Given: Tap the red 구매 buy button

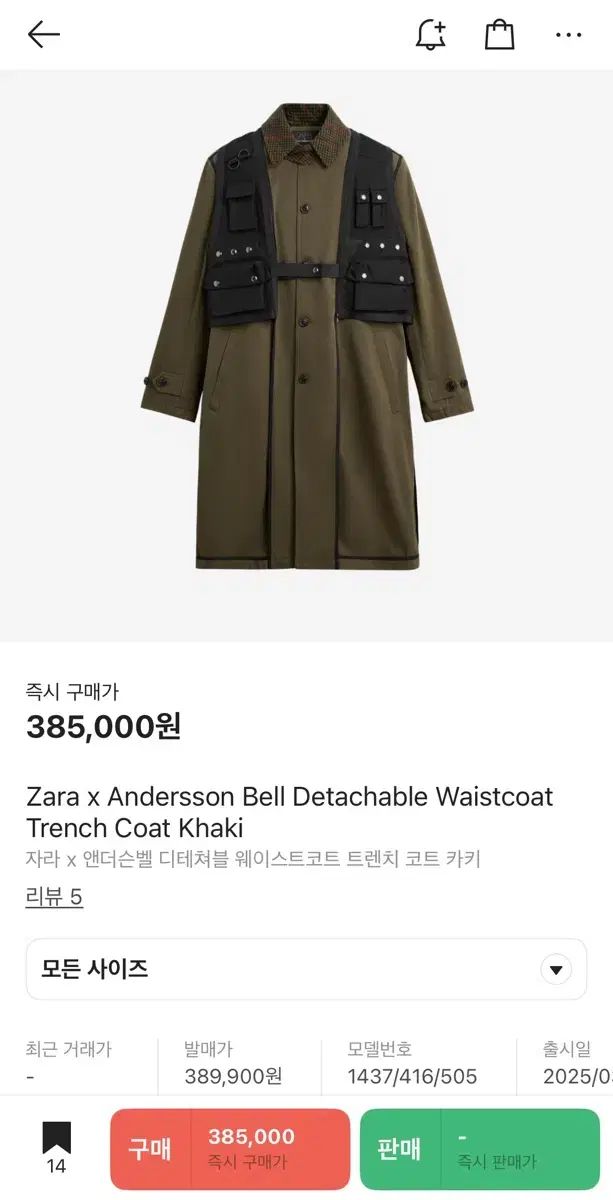Looking at the screenshot, I should [x=230, y=1149].
